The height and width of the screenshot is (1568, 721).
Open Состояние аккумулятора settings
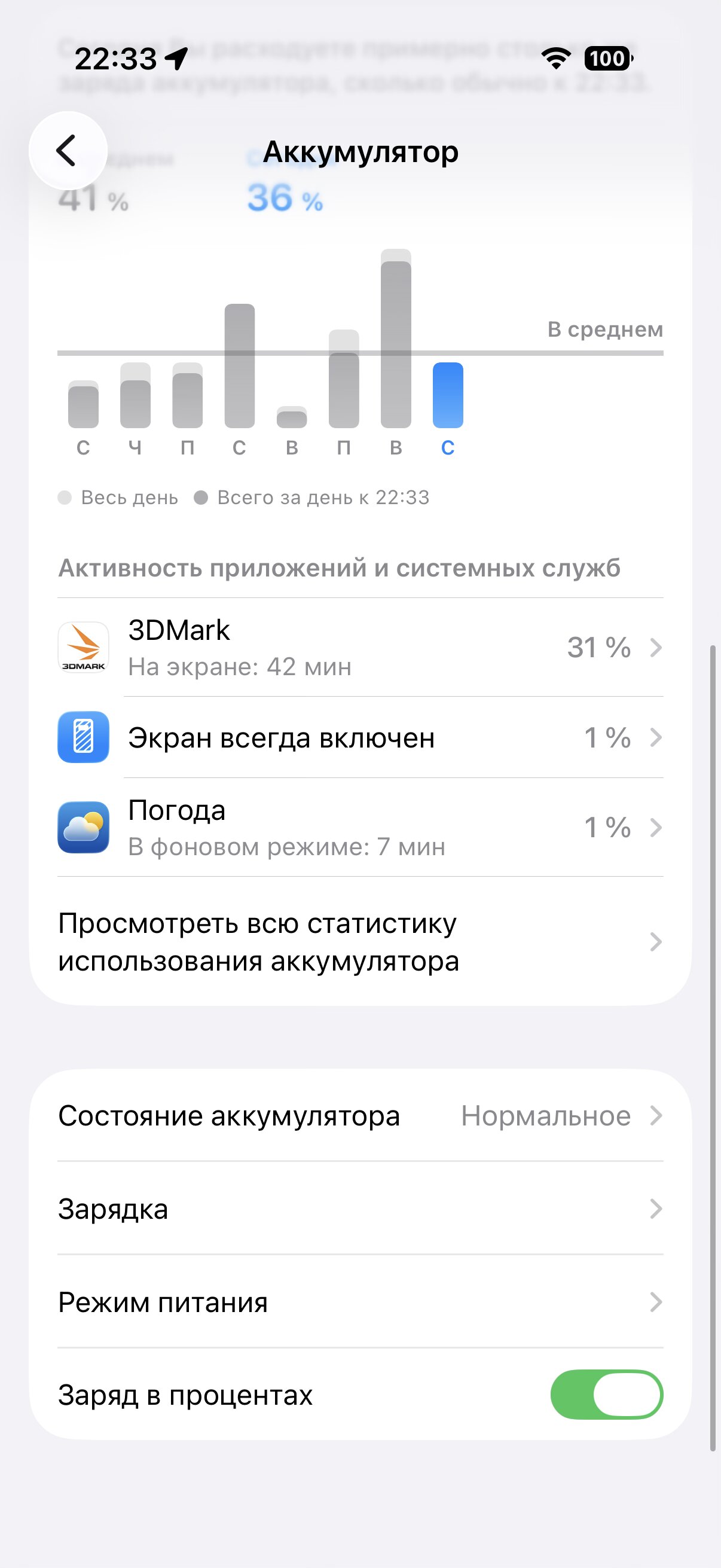(x=359, y=1116)
